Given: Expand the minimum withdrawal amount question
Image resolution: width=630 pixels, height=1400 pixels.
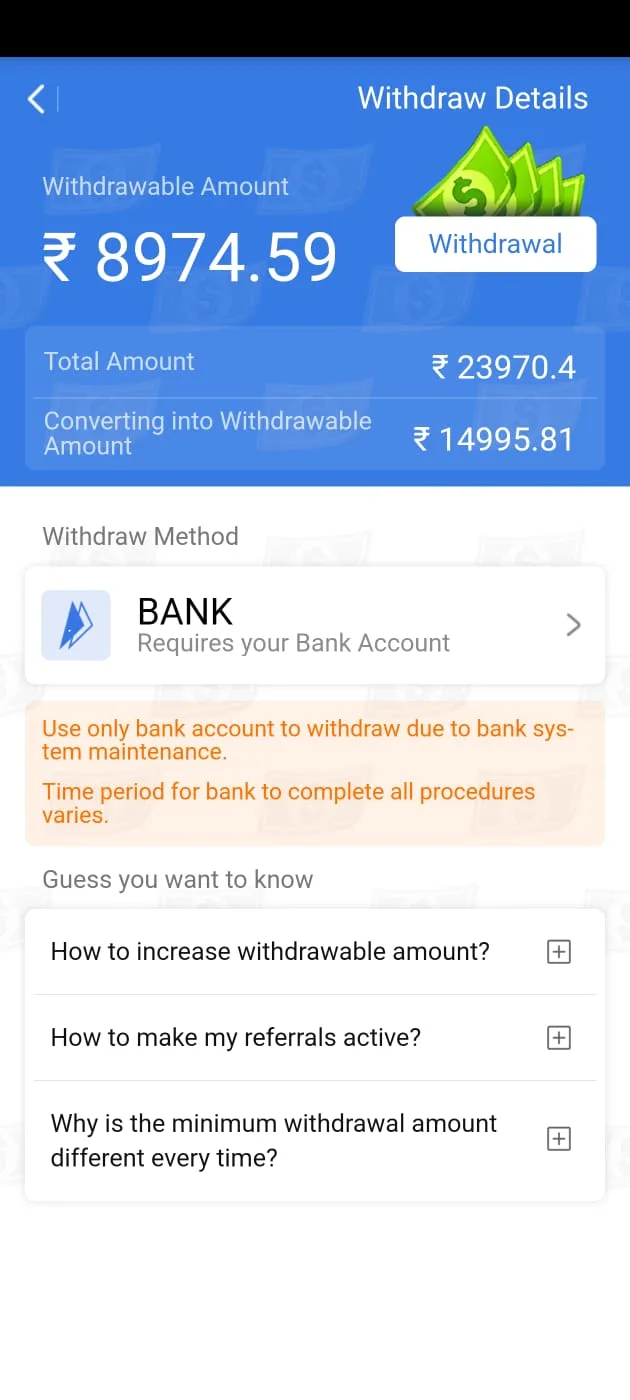Looking at the screenshot, I should [x=558, y=1139].
